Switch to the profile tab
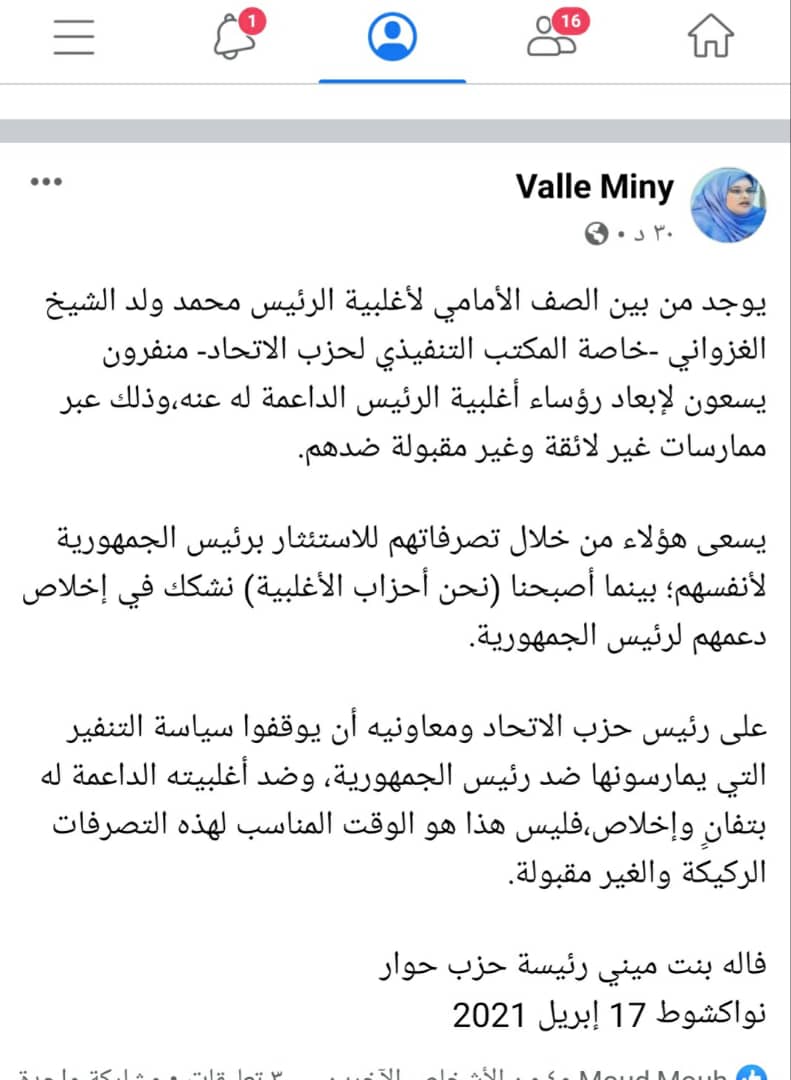 [x=392, y=38]
